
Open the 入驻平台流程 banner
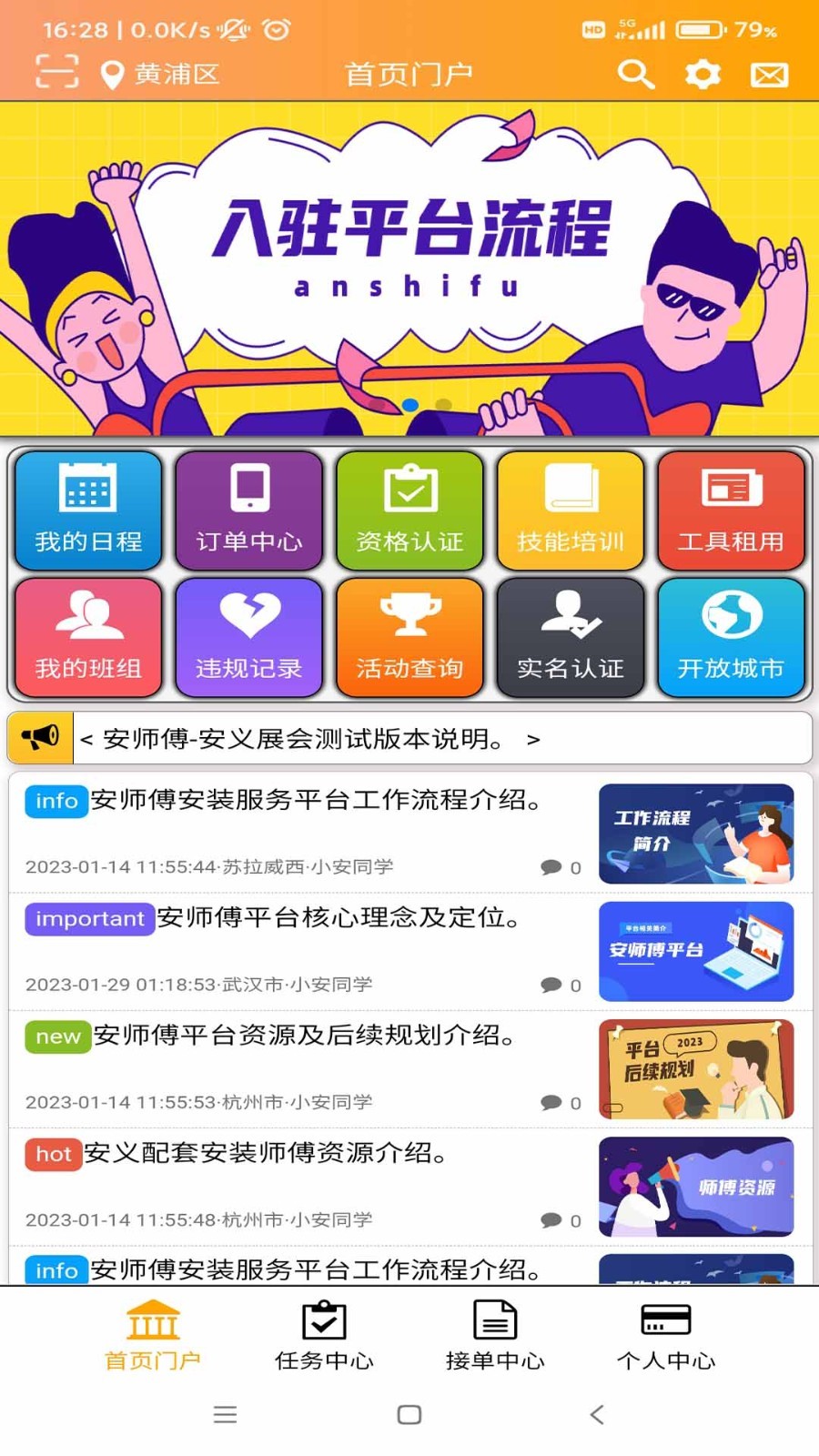409,268
